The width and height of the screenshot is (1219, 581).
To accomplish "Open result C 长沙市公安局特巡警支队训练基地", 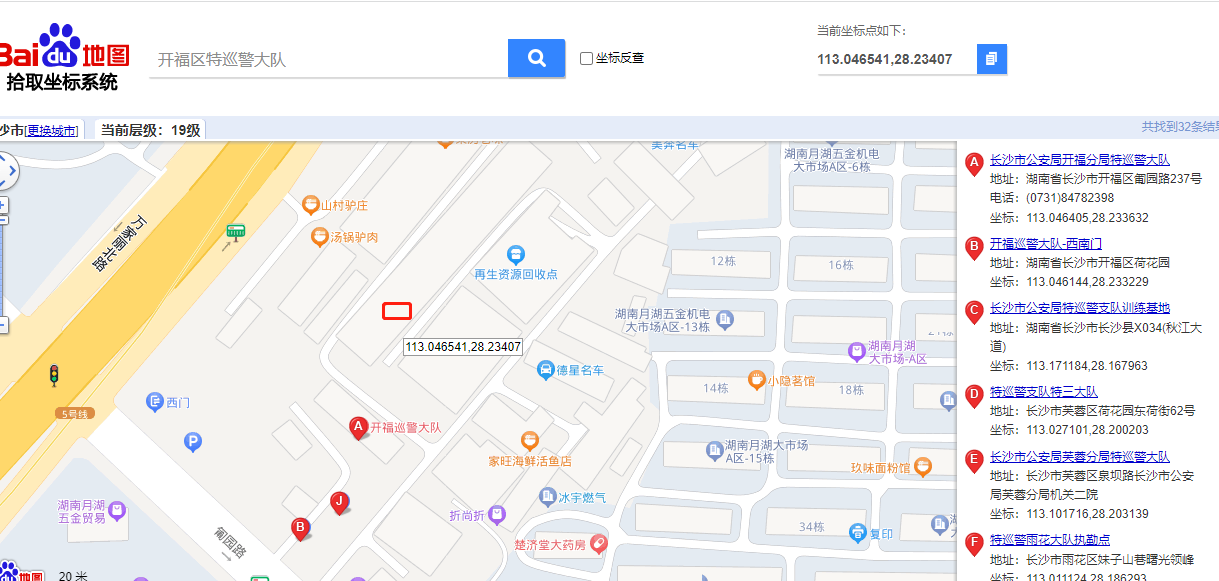I will tap(1079, 308).
